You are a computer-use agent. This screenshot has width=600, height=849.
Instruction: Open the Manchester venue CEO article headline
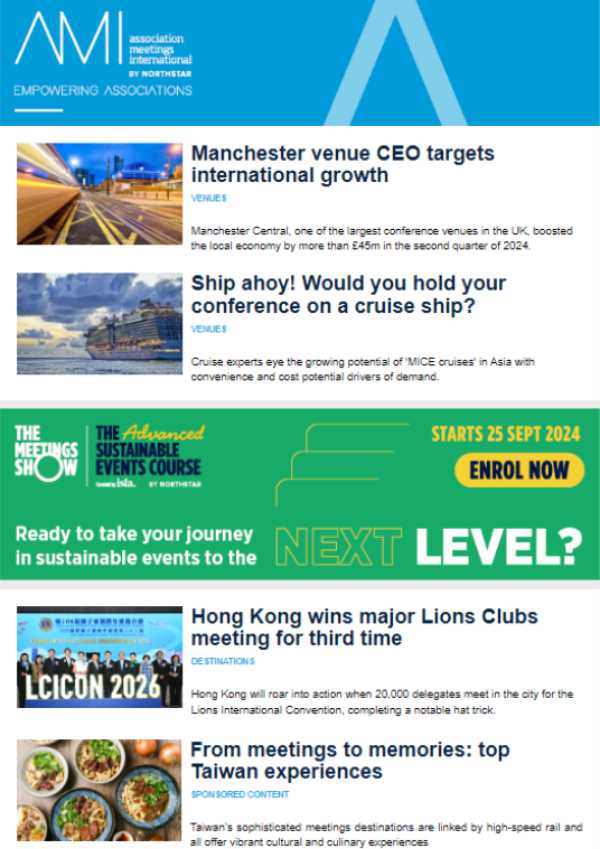pos(342,165)
